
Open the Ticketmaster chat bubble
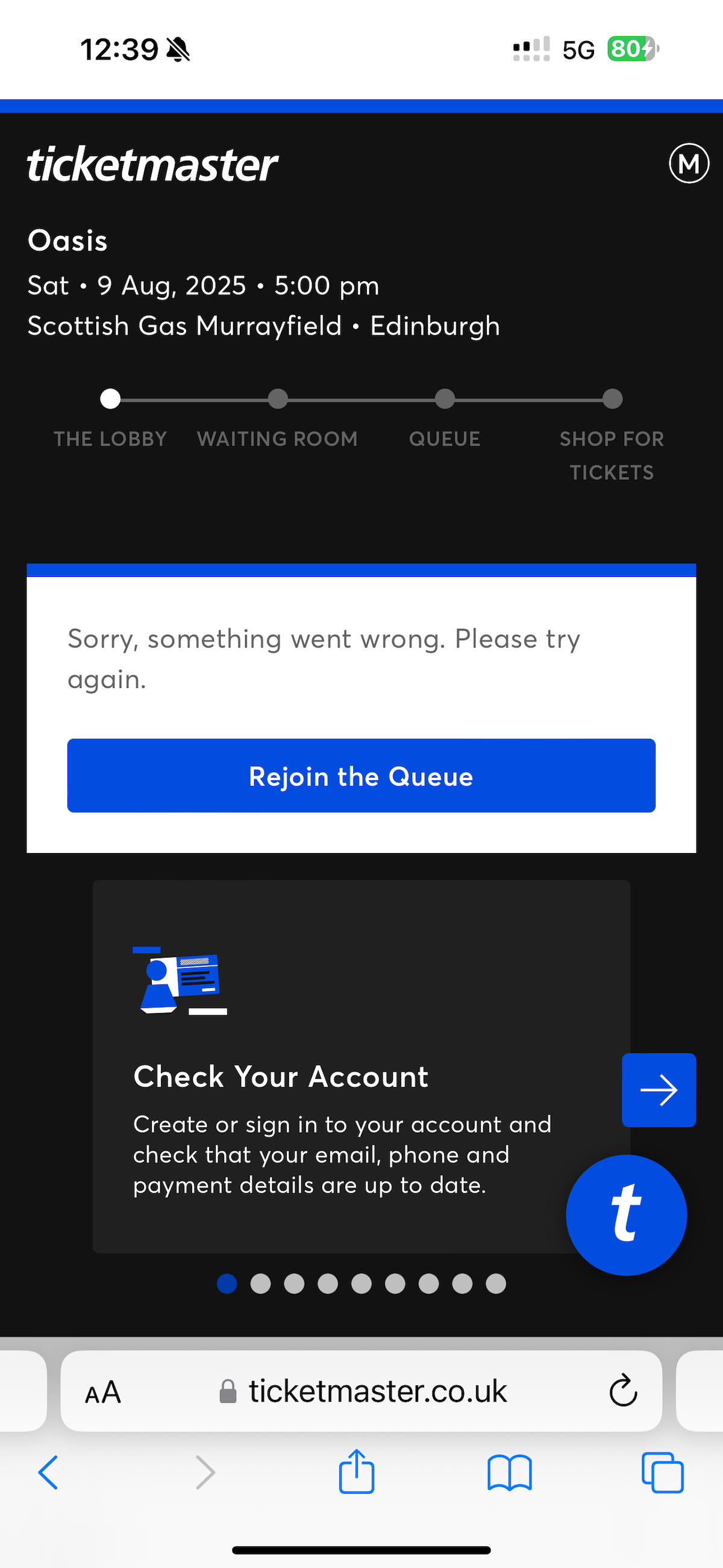coord(625,1215)
